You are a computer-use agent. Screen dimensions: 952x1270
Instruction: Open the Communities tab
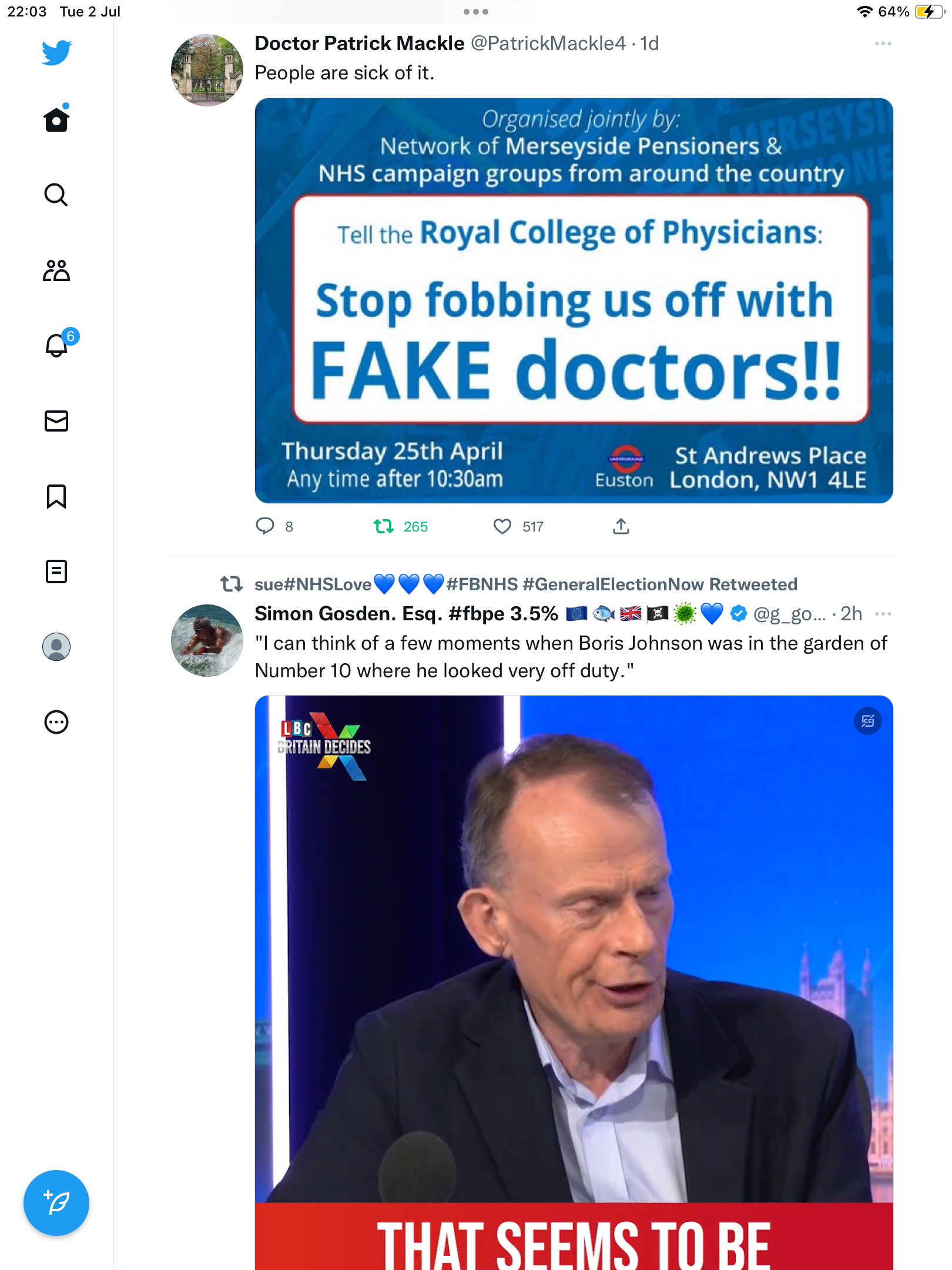tap(56, 270)
